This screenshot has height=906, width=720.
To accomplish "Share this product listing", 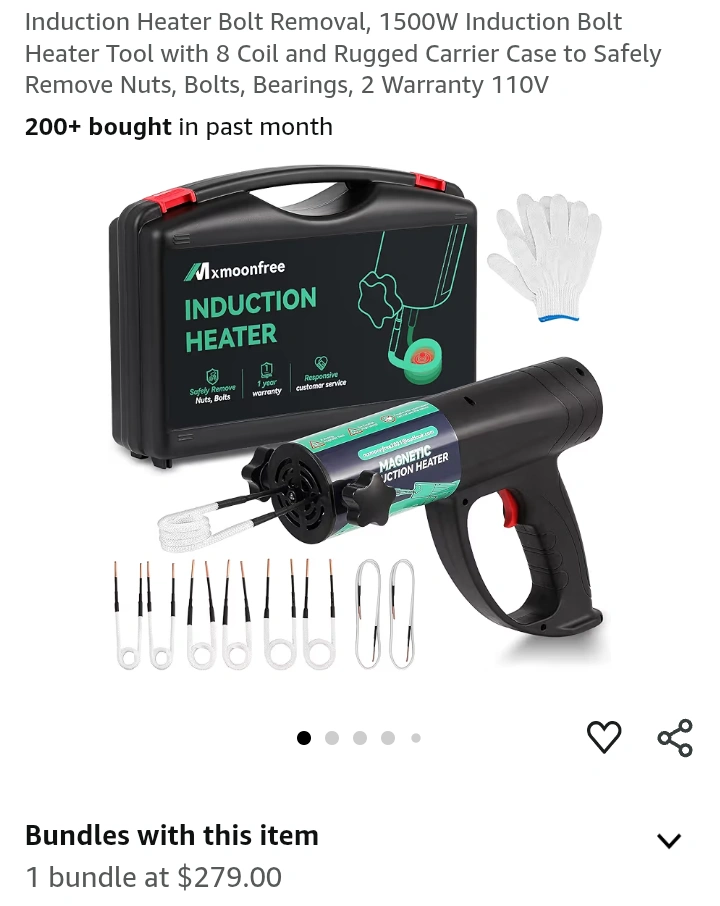I will pyautogui.click(x=675, y=738).
